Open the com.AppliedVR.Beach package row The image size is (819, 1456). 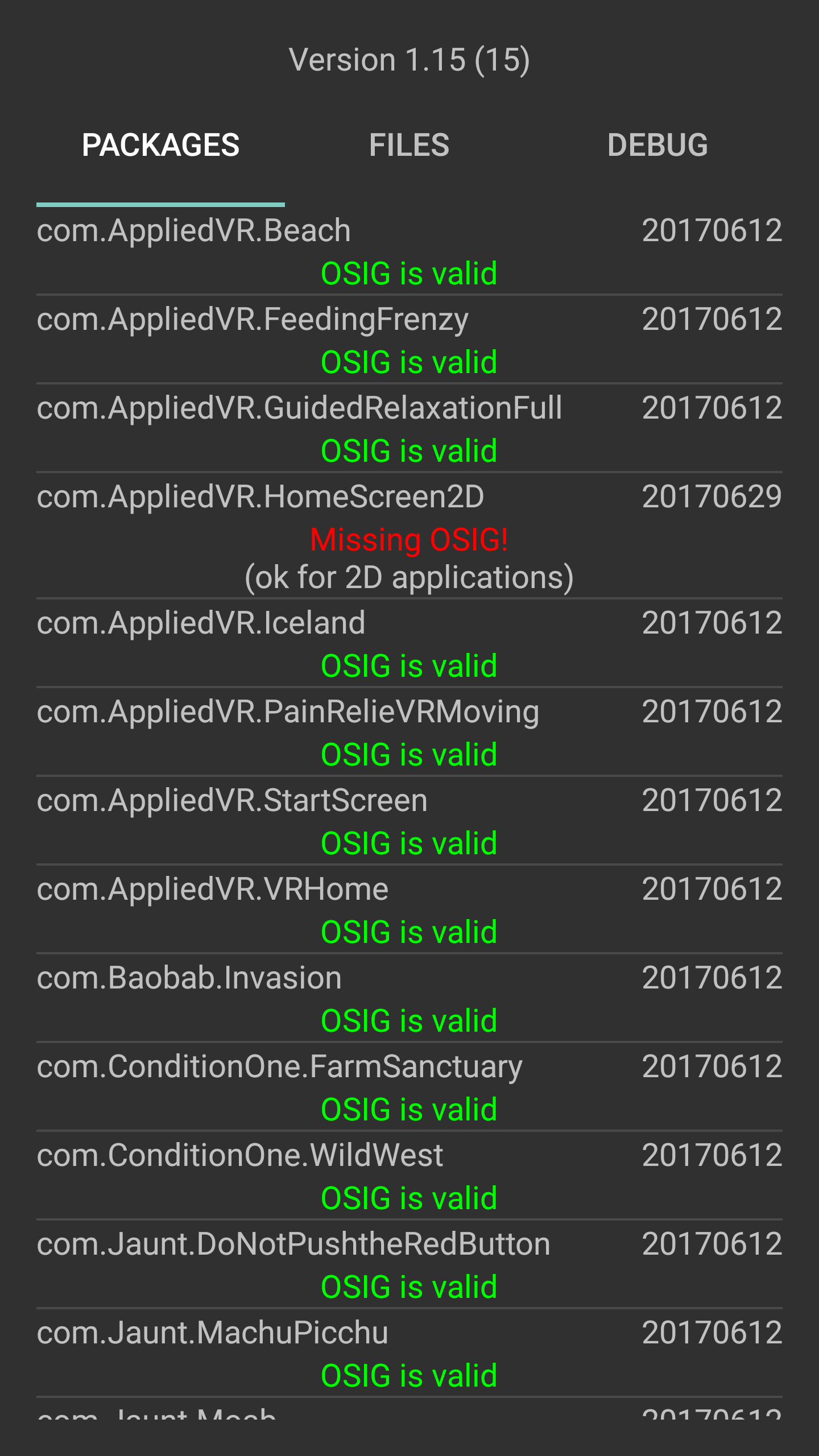click(409, 251)
